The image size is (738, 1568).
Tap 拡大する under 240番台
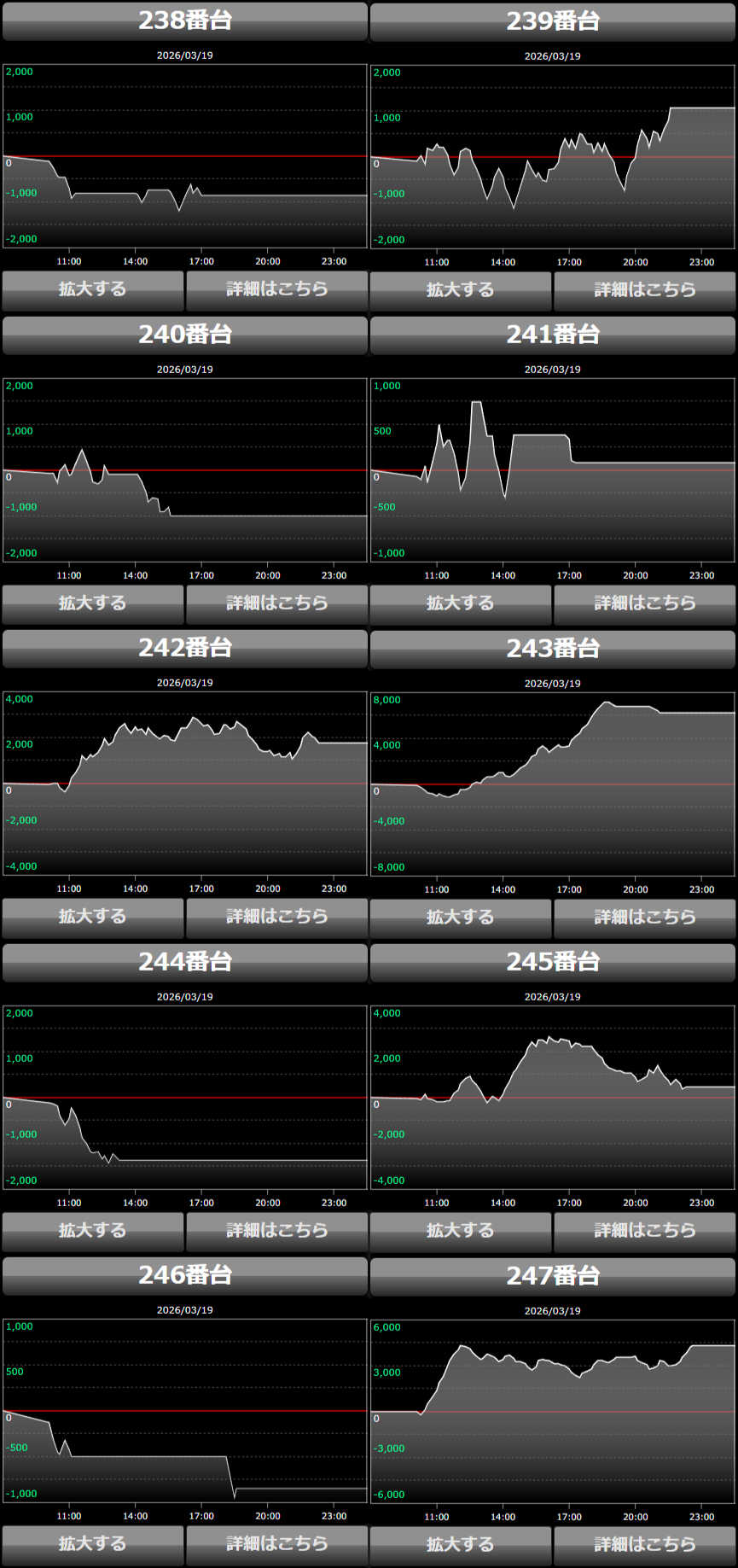click(92, 603)
